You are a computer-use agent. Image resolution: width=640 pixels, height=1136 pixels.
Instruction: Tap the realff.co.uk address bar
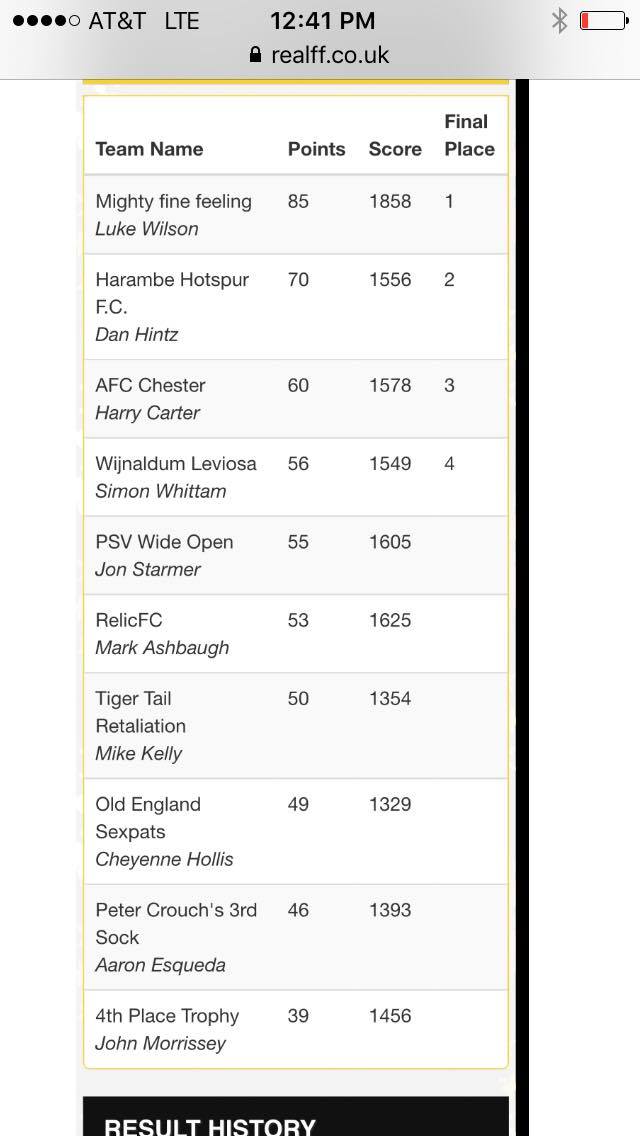[320, 55]
